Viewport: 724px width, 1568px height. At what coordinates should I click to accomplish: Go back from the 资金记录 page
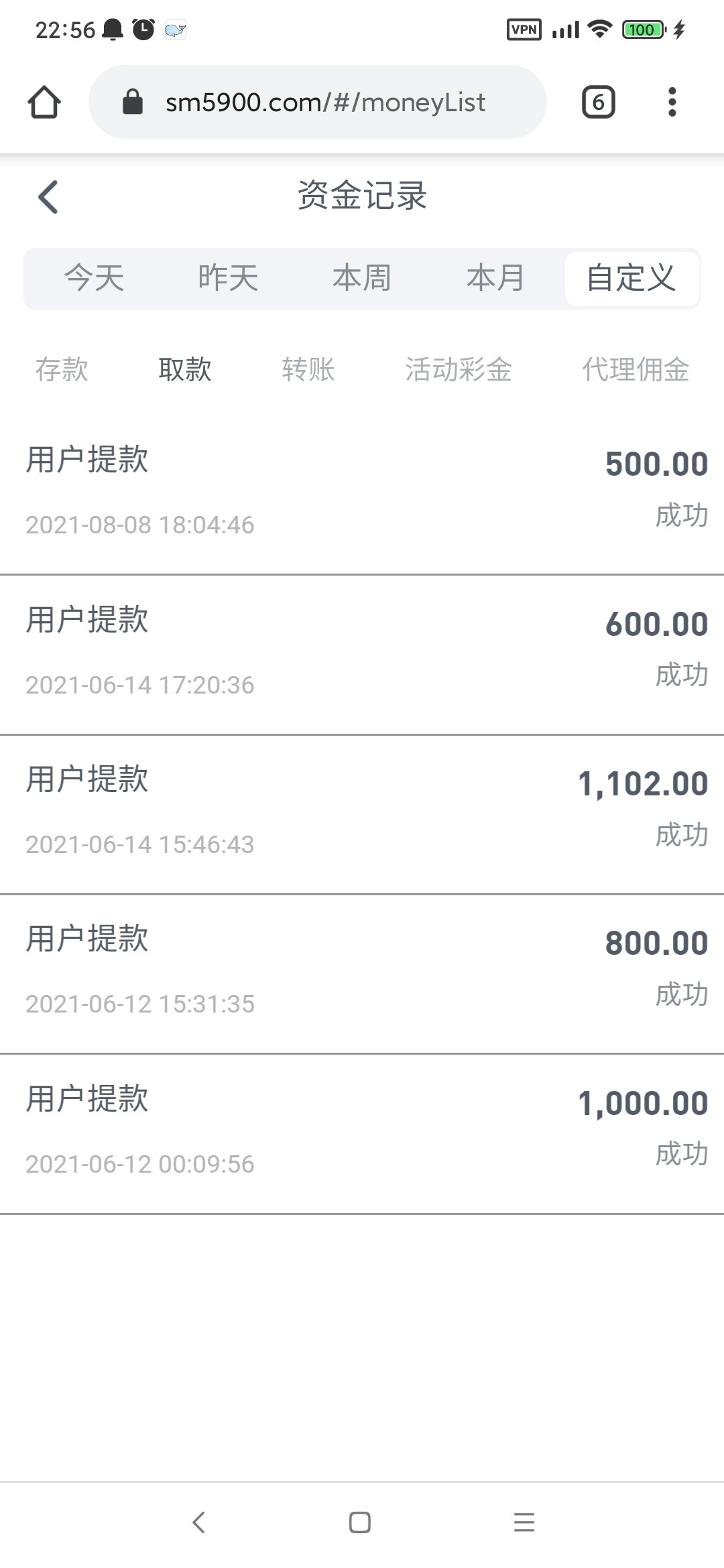(48, 197)
